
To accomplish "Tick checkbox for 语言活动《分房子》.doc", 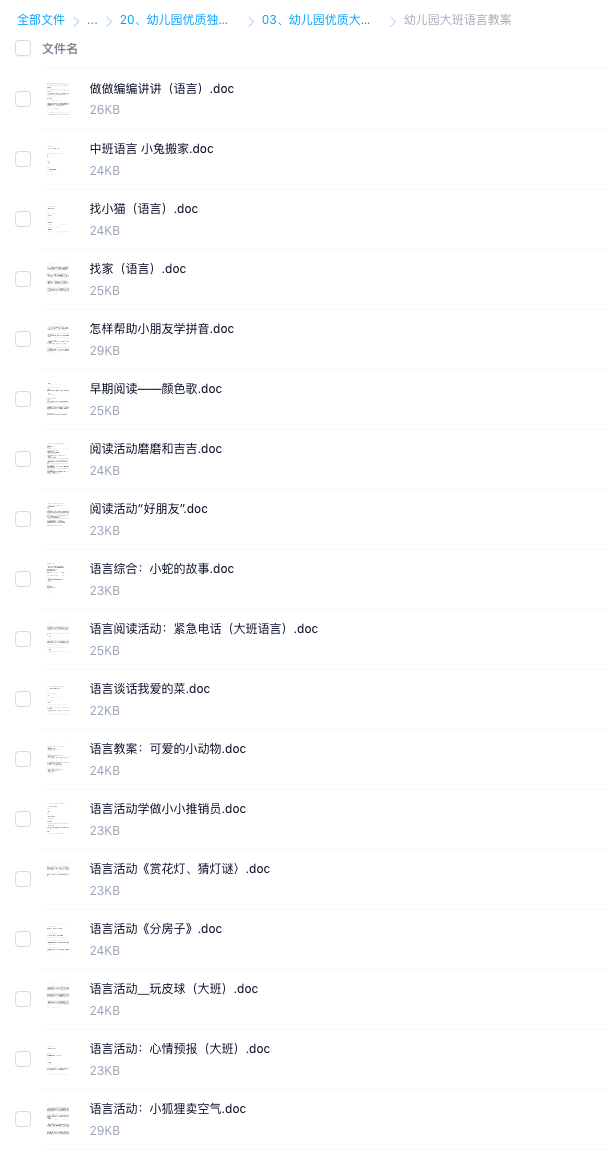I will click(x=23, y=938).
